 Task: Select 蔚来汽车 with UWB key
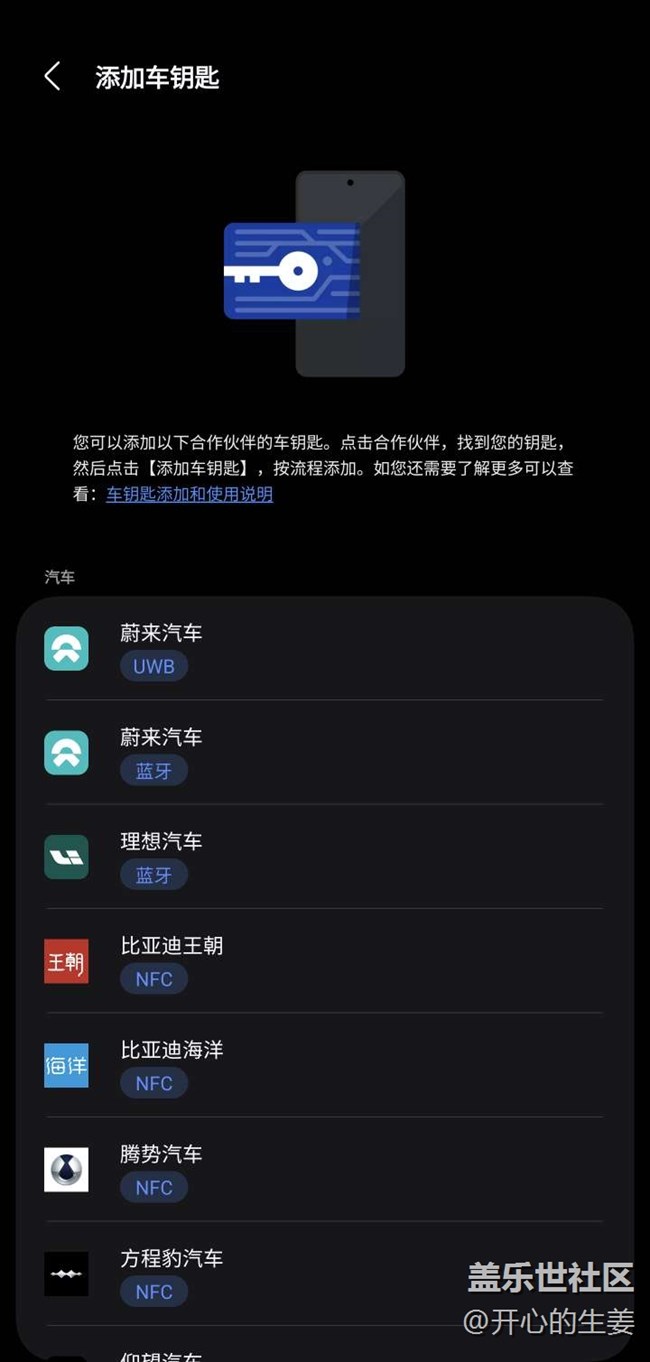click(324, 649)
